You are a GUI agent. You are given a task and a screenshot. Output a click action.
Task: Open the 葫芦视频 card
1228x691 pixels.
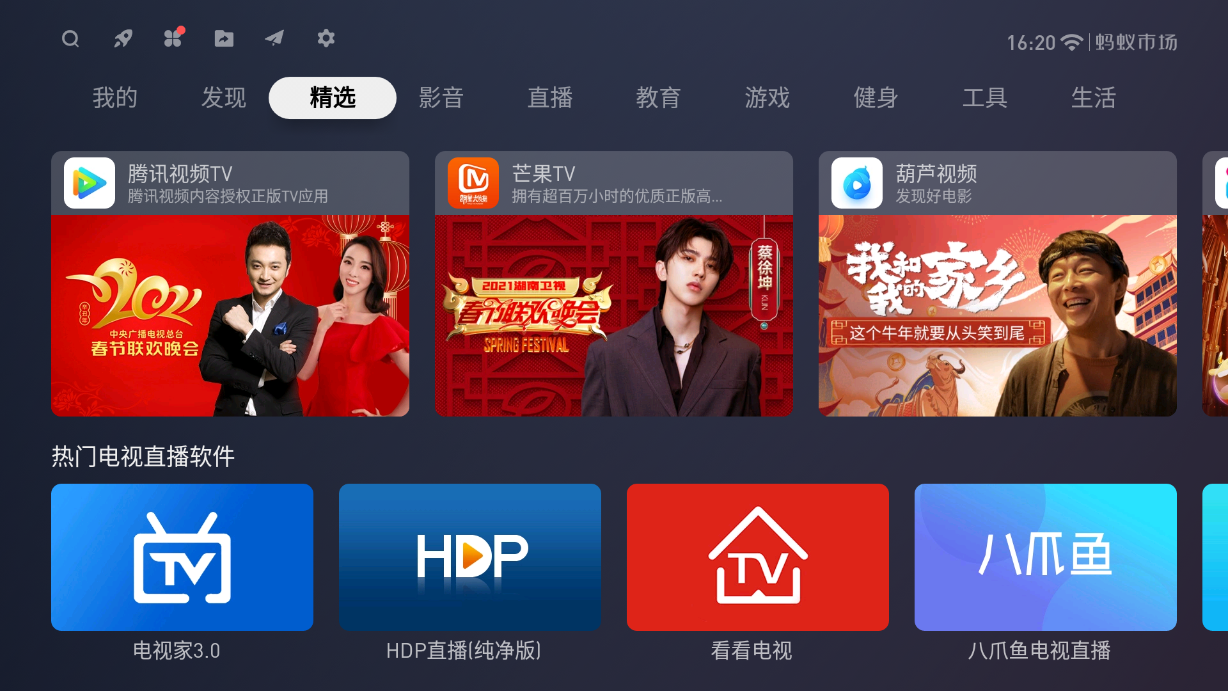[997, 284]
